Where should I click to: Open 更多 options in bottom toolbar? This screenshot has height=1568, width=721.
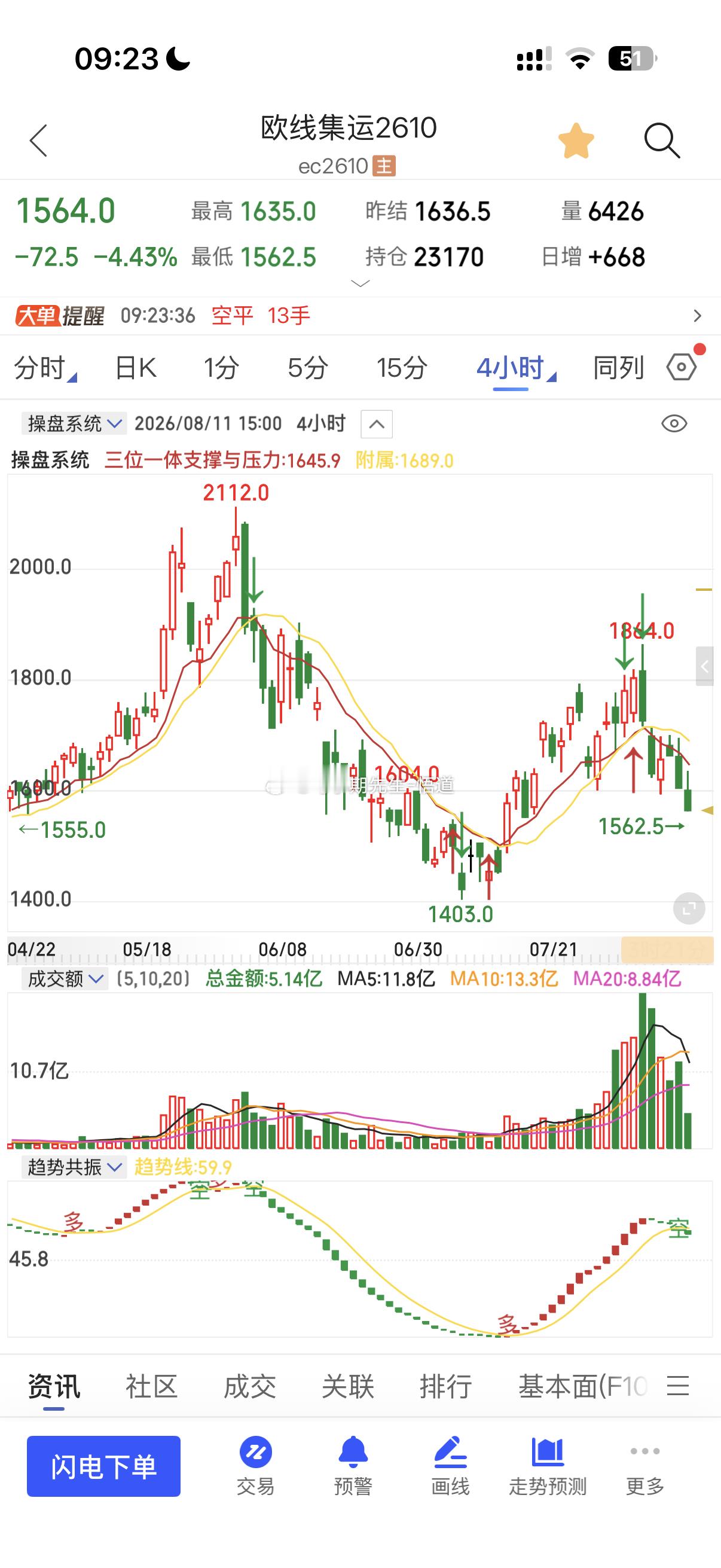[x=645, y=1465]
